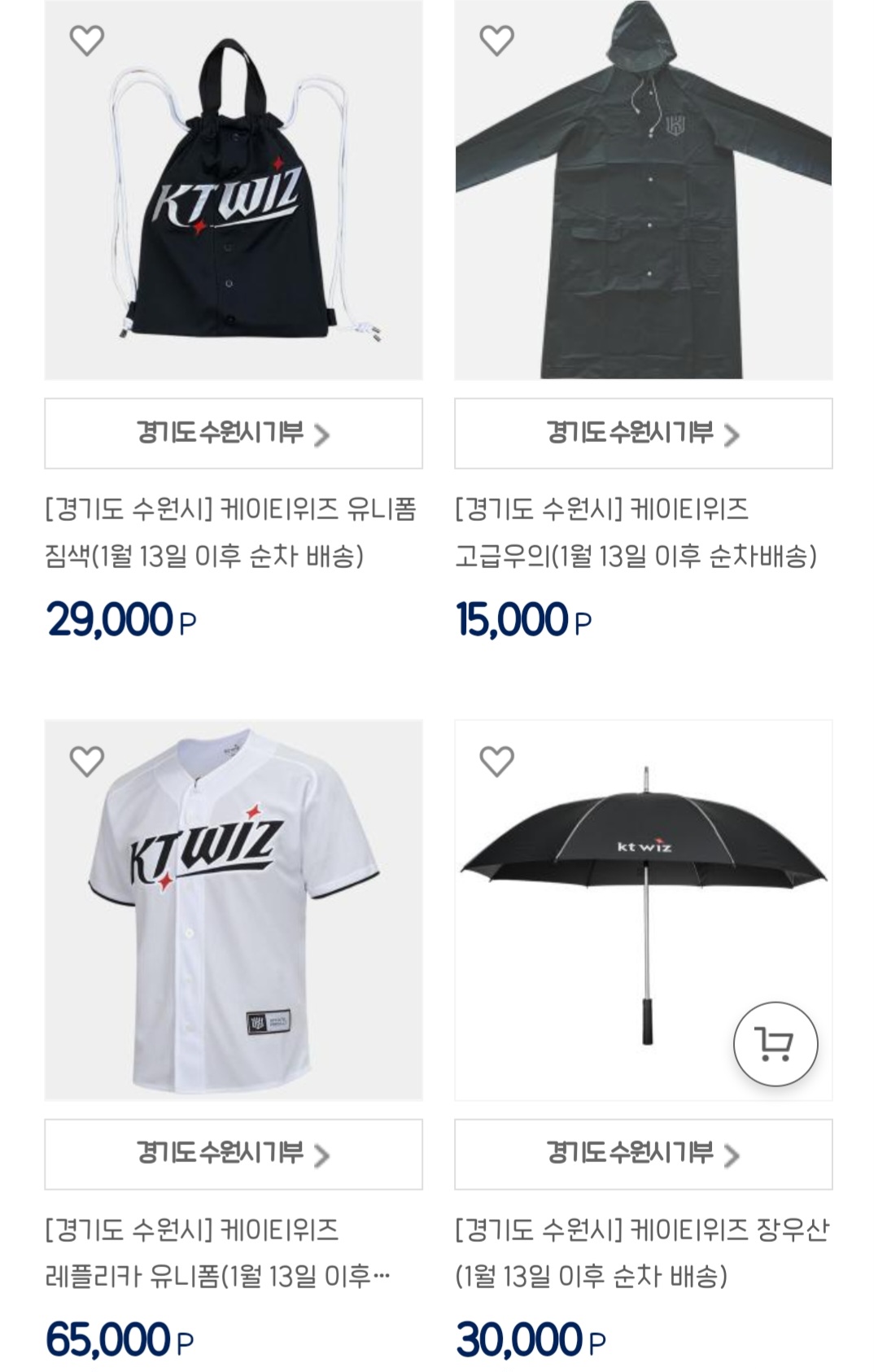Image resolution: width=878 pixels, height=1372 pixels.
Task: Add the KT Wiz raincoat to wishlist
Action: tap(496, 40)
